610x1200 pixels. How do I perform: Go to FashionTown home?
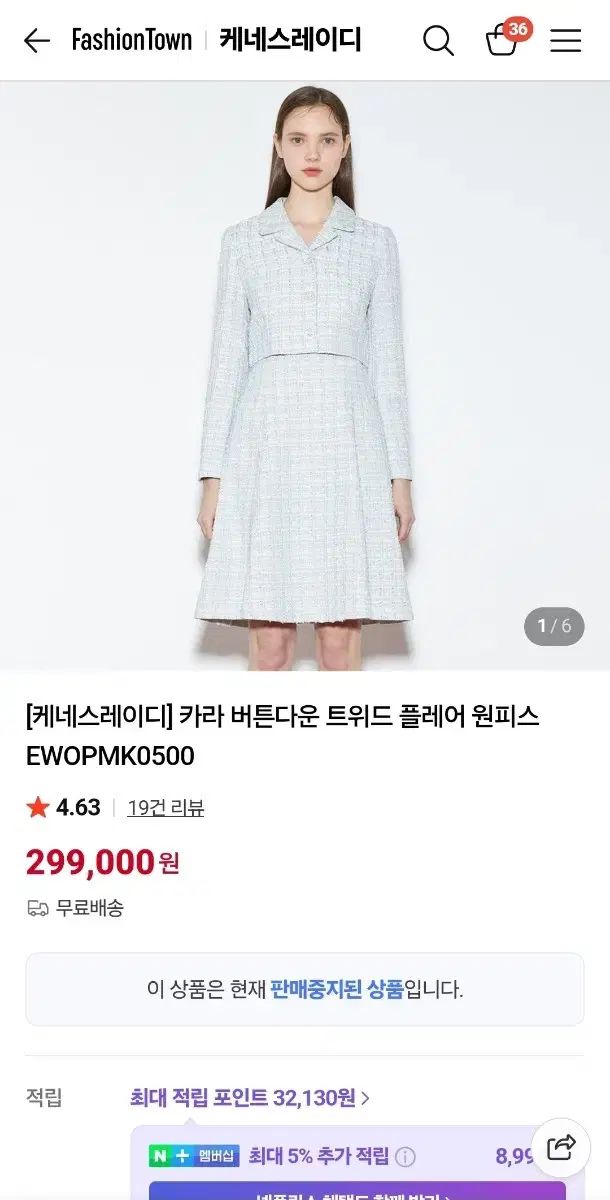pos(131,41)
